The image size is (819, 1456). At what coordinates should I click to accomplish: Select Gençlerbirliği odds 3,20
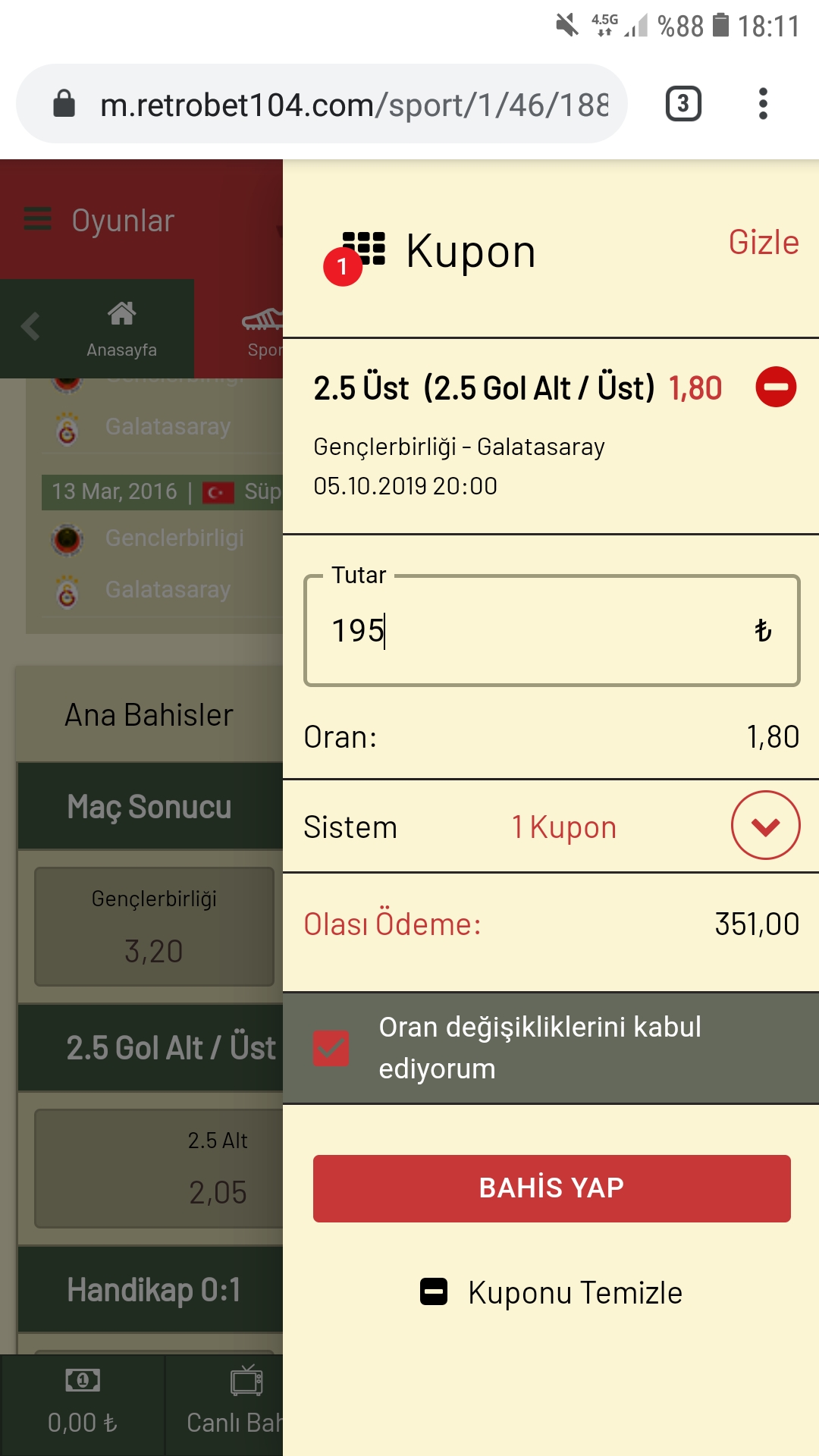pos(154,927)
